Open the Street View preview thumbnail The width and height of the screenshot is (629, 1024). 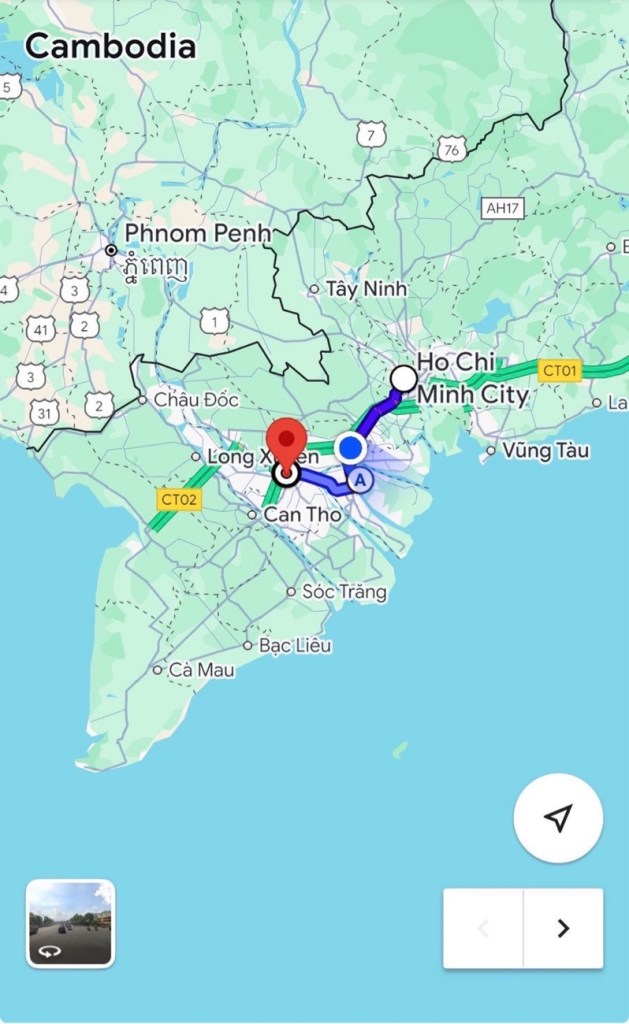coord(70,923)
